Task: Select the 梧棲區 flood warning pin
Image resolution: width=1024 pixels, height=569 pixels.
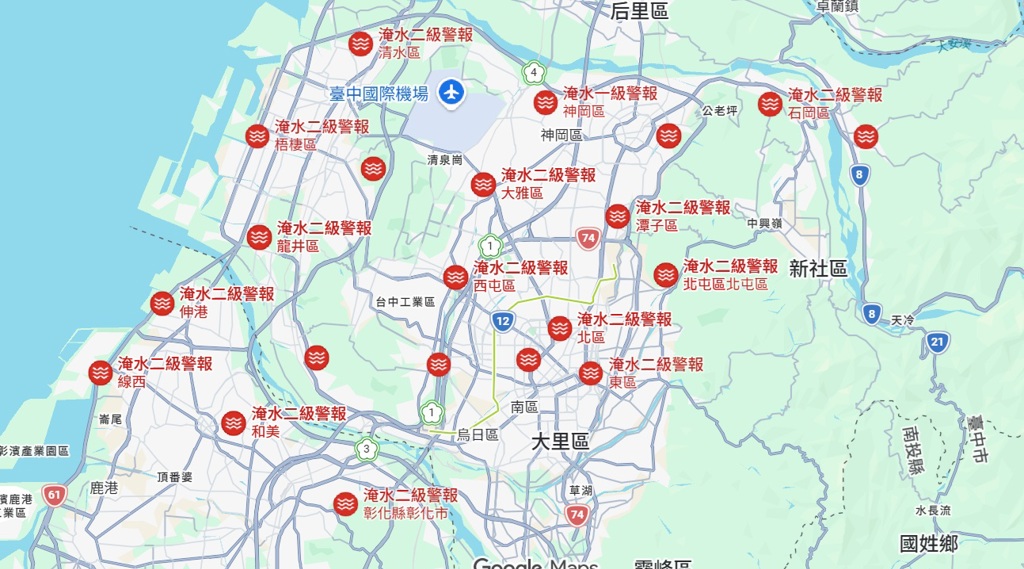Action: click(257, 136)
